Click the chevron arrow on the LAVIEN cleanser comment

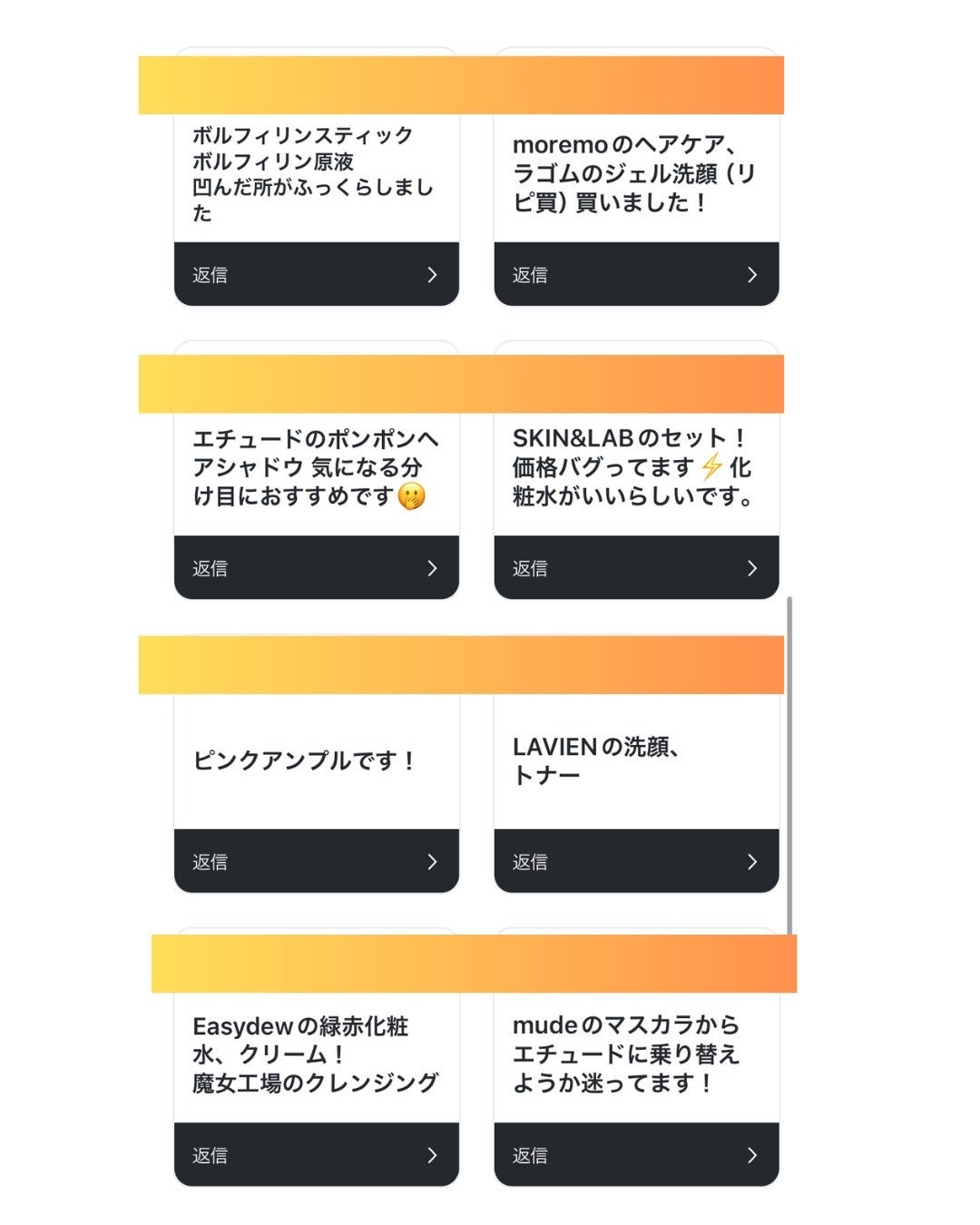pos(751,862)
